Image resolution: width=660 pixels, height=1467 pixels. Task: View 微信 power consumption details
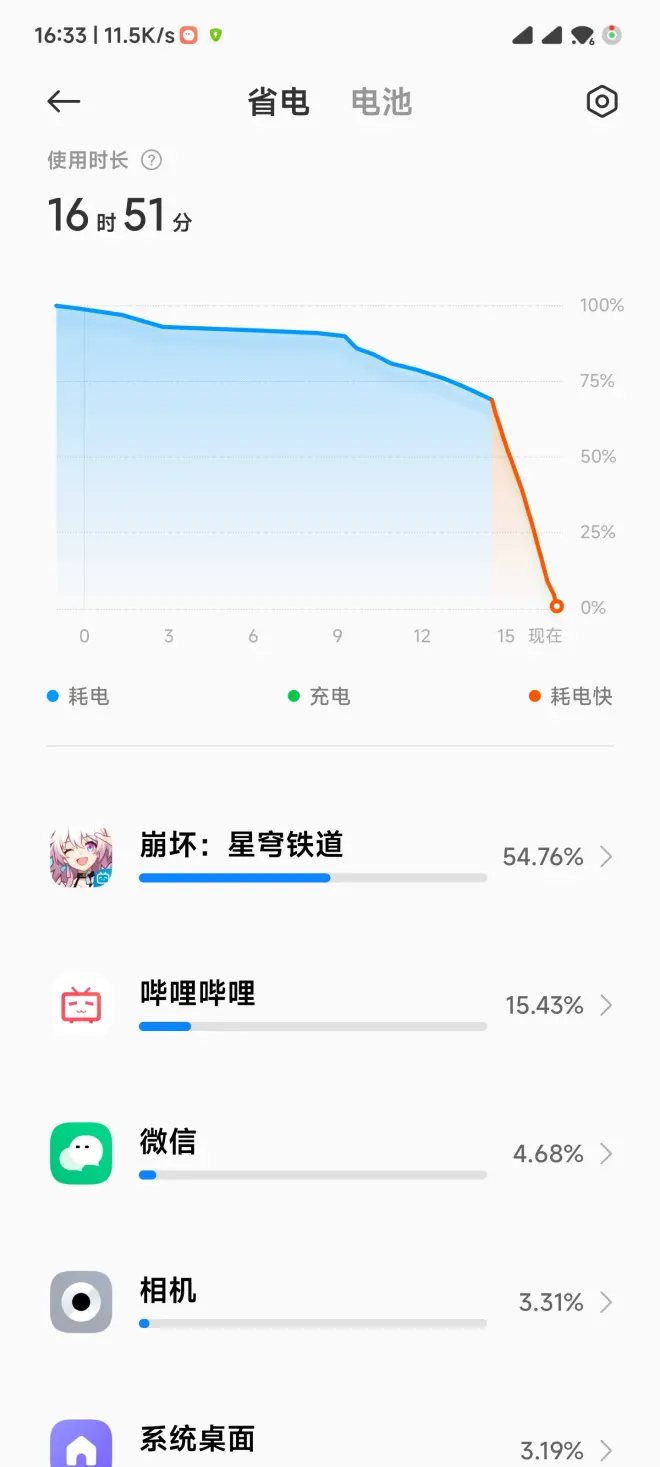(x=330, y=1153)
